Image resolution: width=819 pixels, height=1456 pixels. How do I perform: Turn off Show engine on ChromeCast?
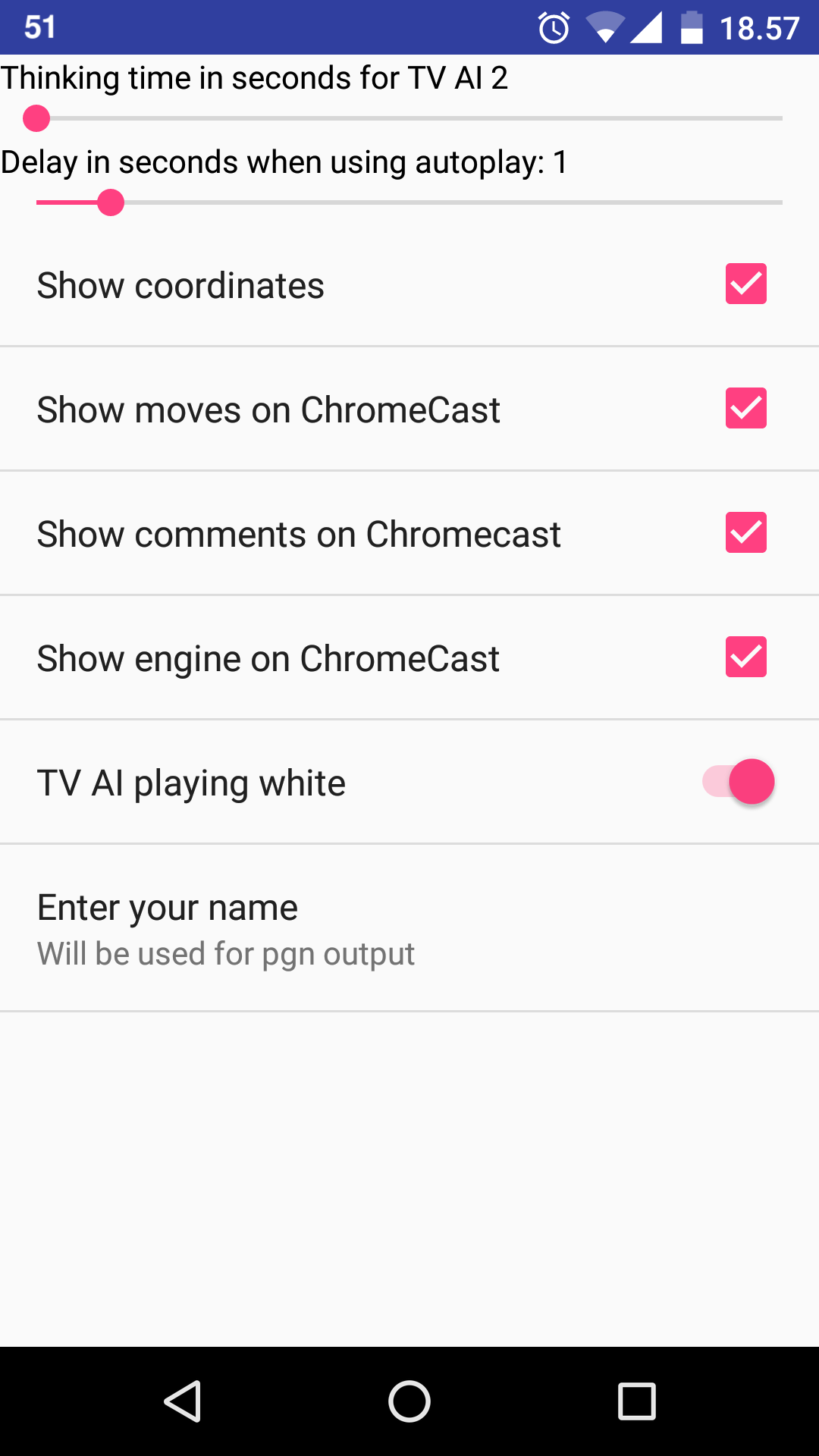point(745,657)
